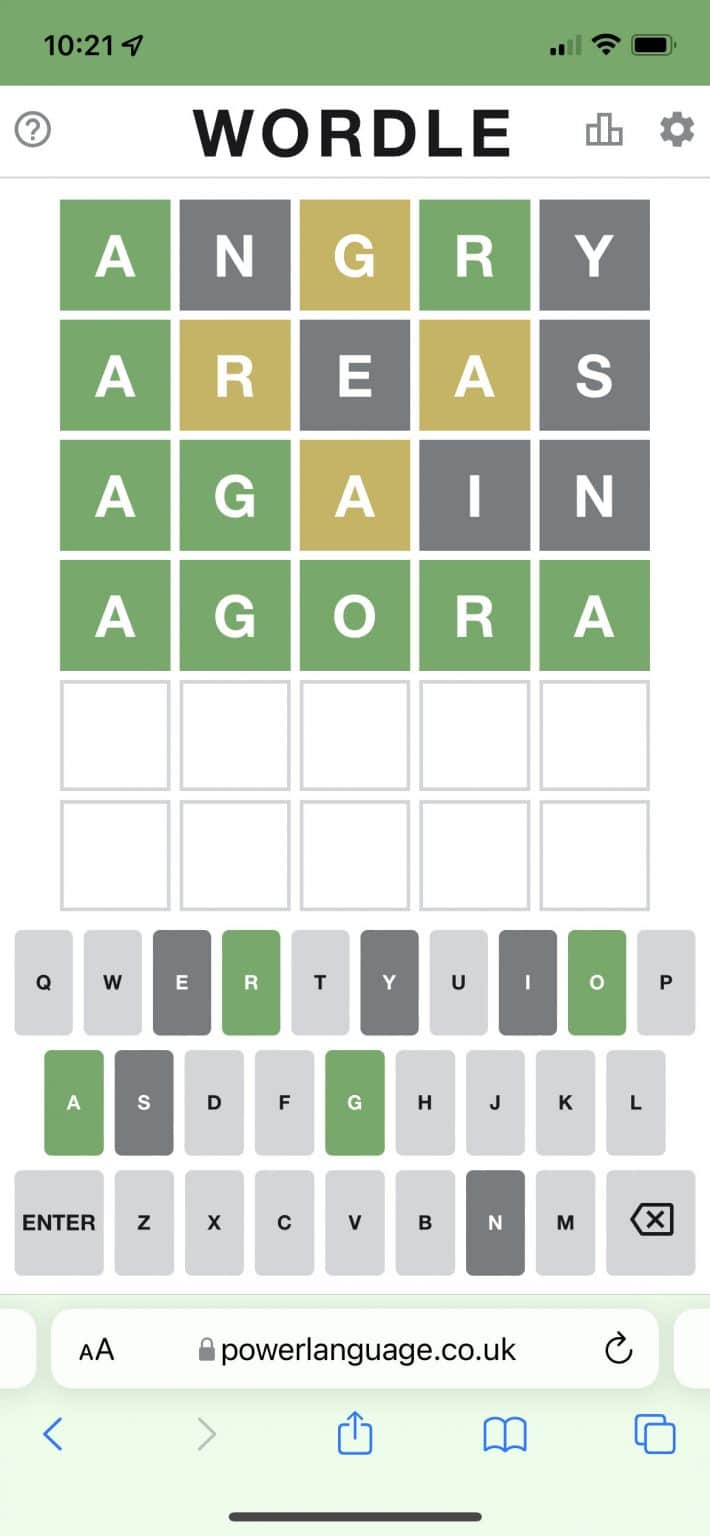Screen dimensions: 710x1536
Task: Tap the letter P key
Action: click(665, 982)
